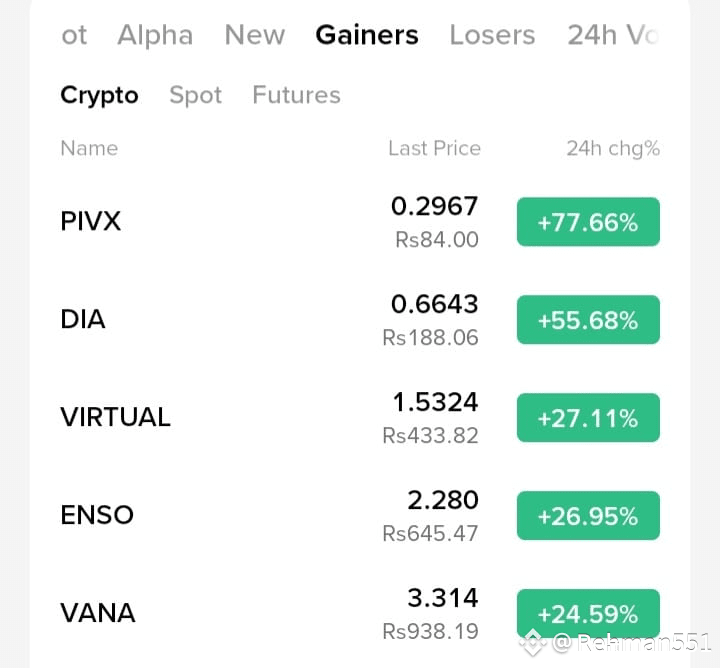This screenshot has height=668, width=720.
Task: Open the PIVX coin row
Action: [x=360, y=222]
